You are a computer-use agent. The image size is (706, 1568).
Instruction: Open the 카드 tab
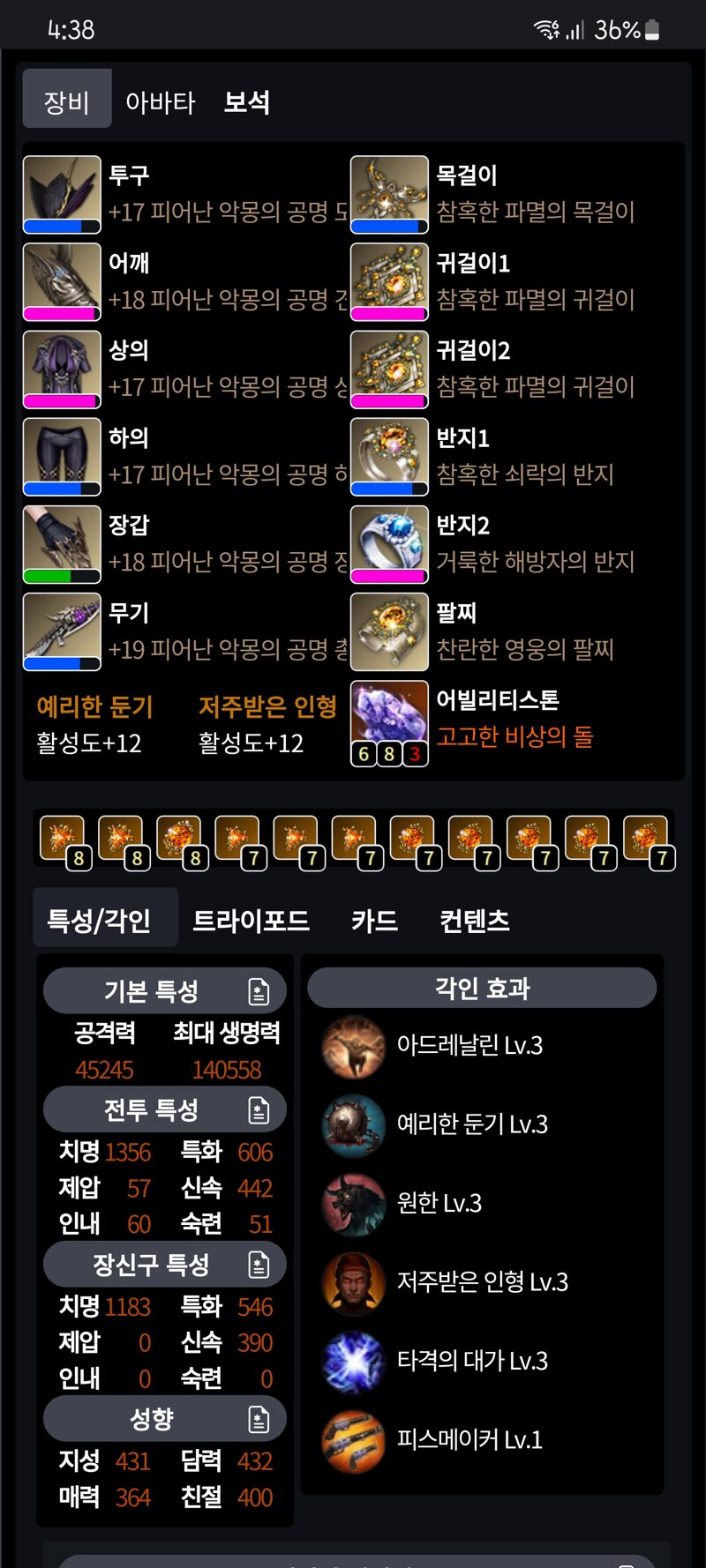(x=374, y=921)
